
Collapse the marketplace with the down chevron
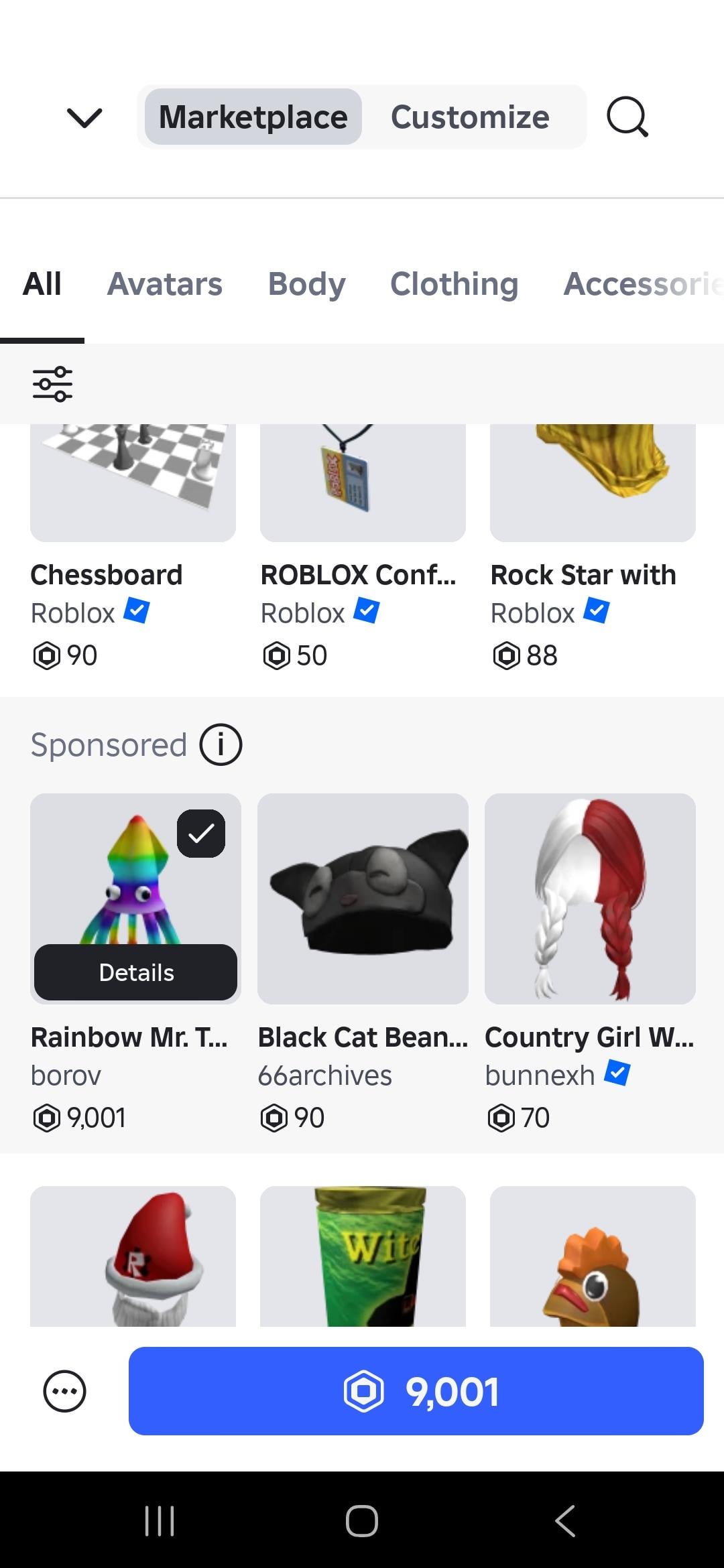tap(84, 118)
